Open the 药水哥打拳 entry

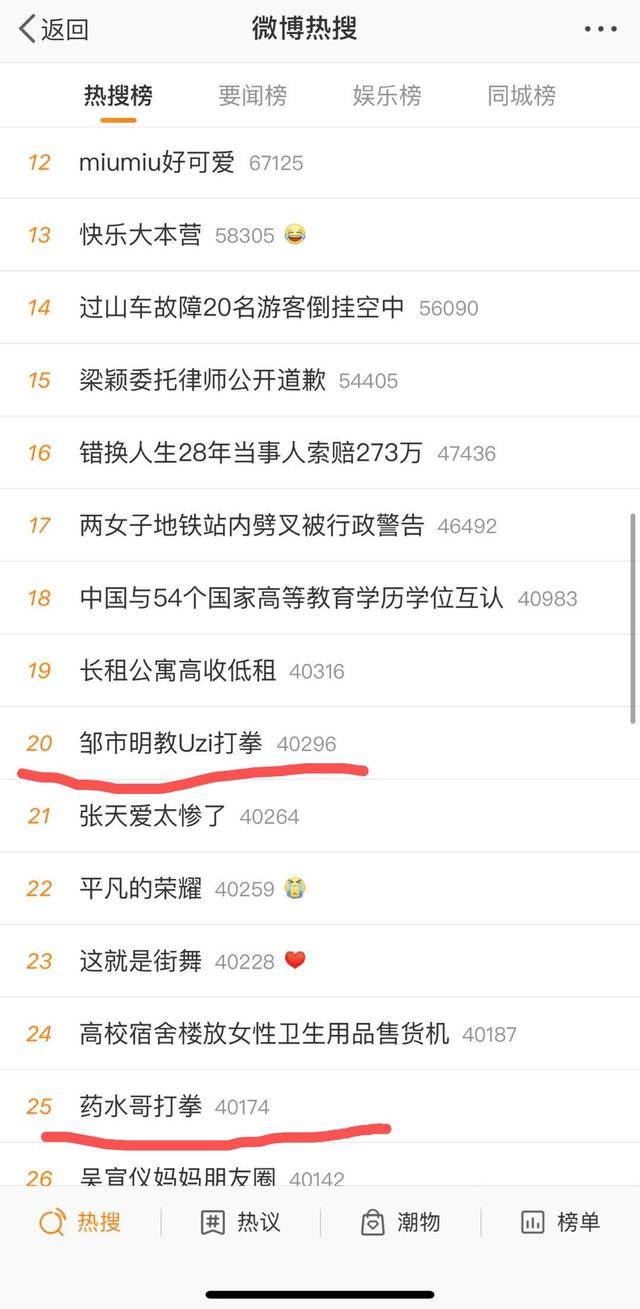point(140,1106)
